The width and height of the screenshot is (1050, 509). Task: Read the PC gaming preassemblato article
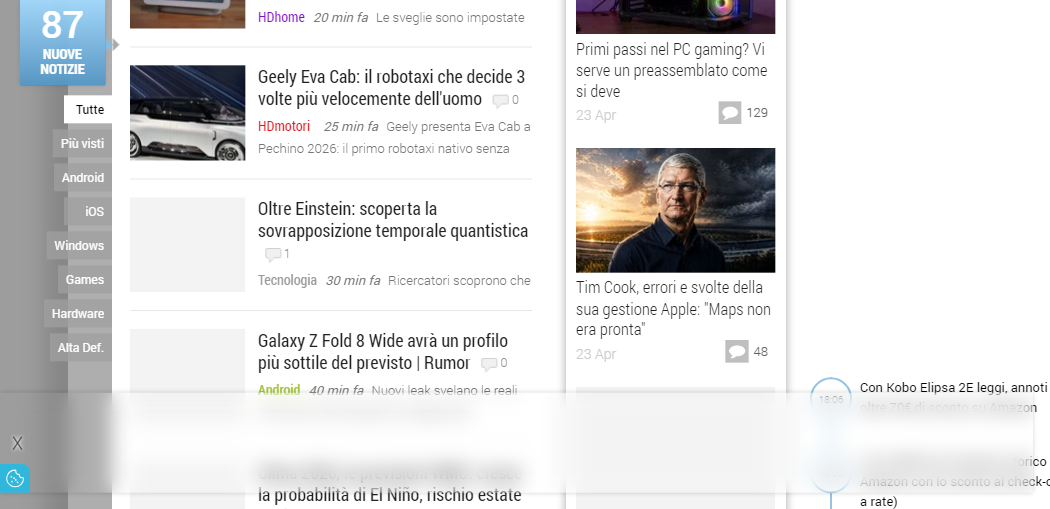pos(671,70)
